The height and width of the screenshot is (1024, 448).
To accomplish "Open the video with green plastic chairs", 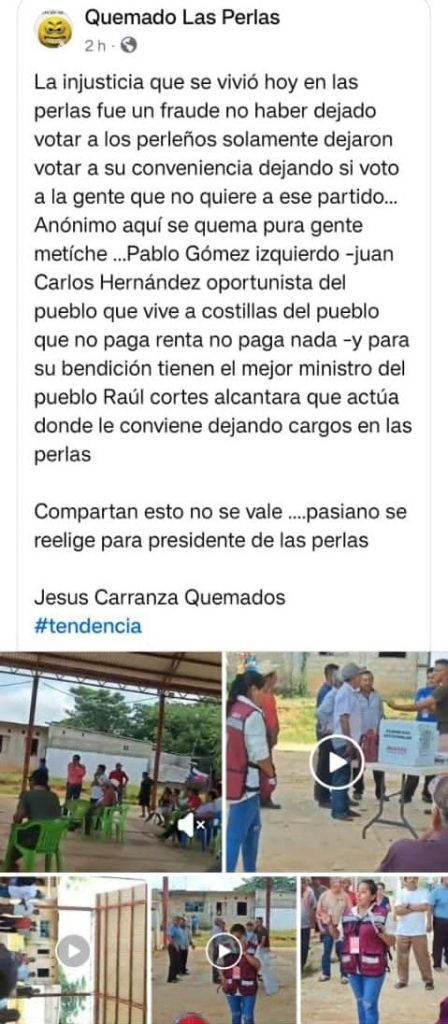I will (110, 761).
